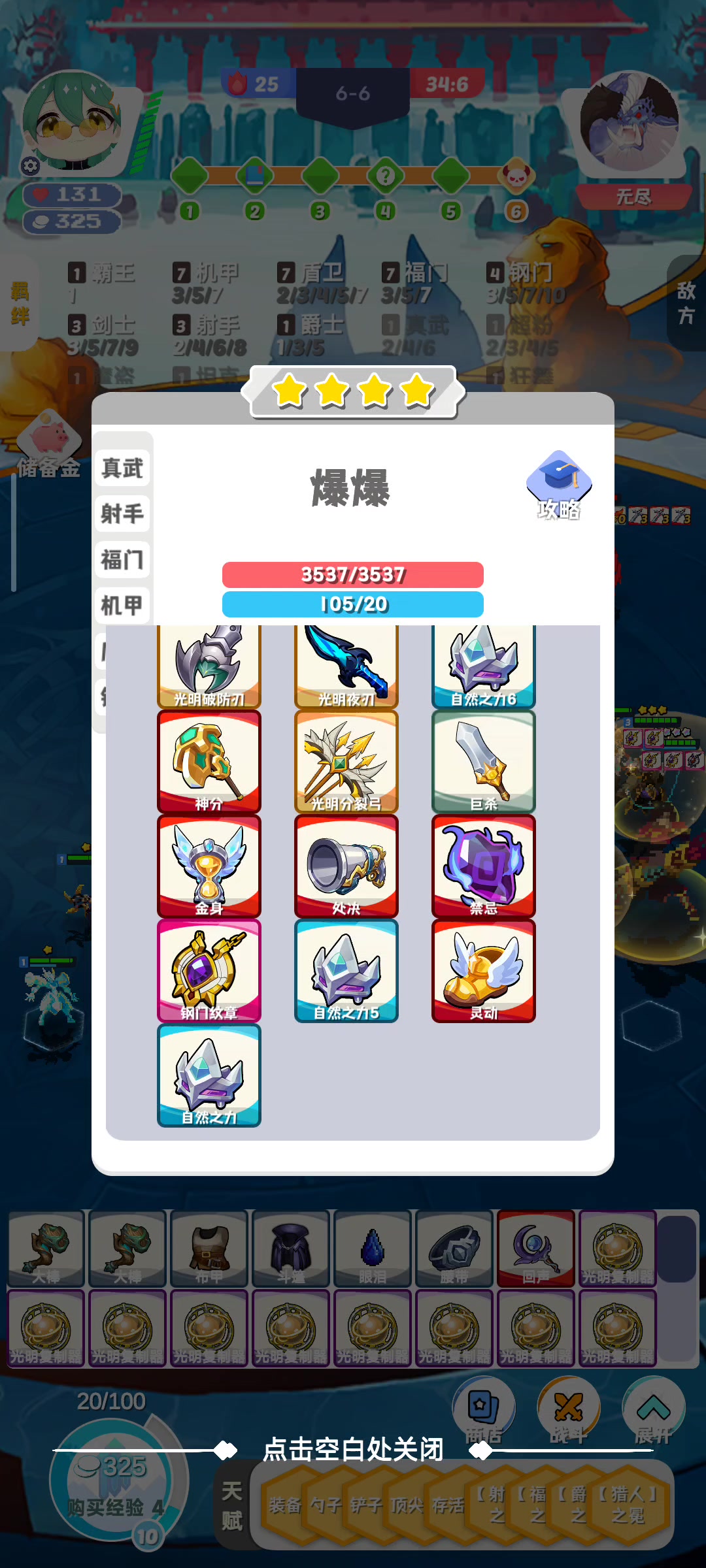
Task: Select the 射手 trait tag
Action: [122, 514]
